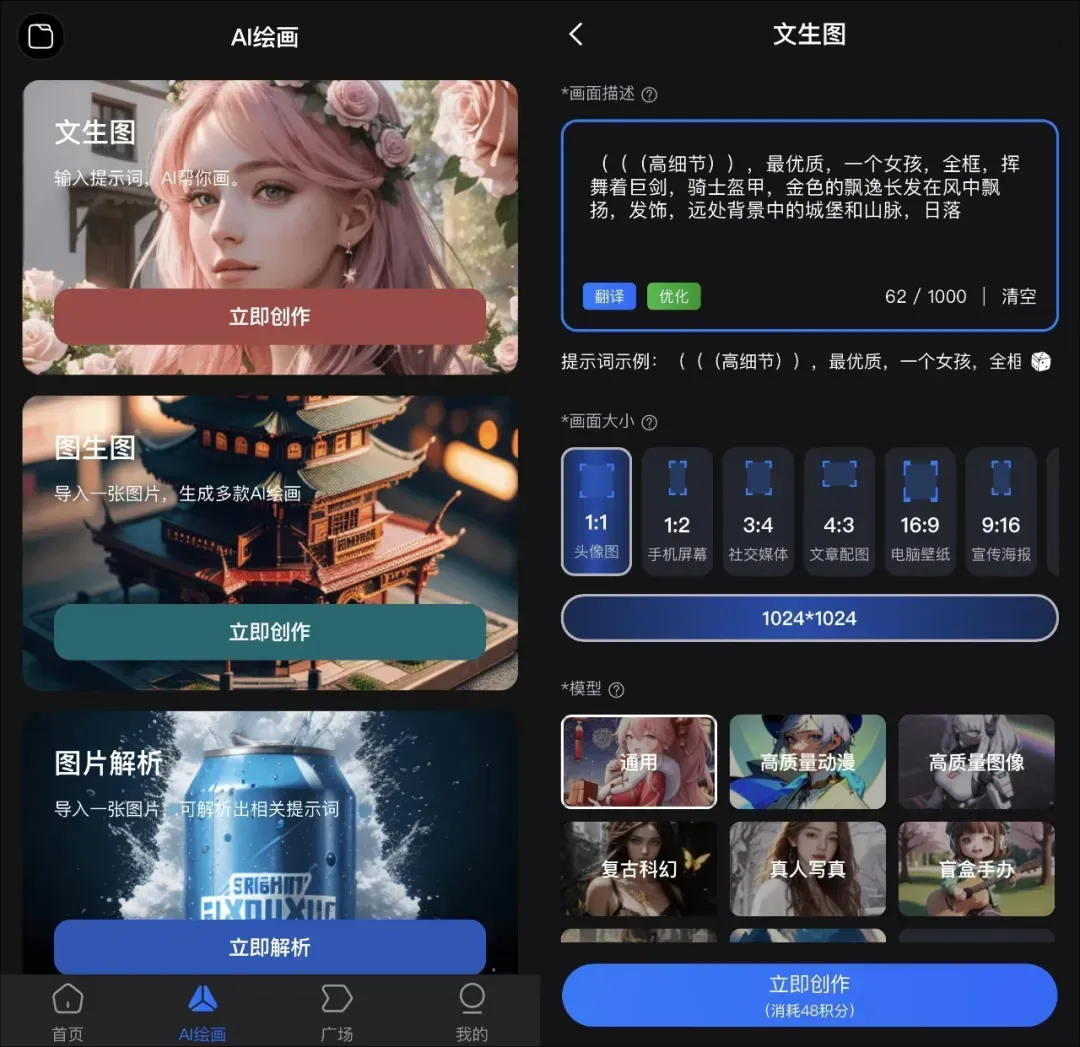
Task: Select the 真人写真 model
Action: tap(808, 868)
